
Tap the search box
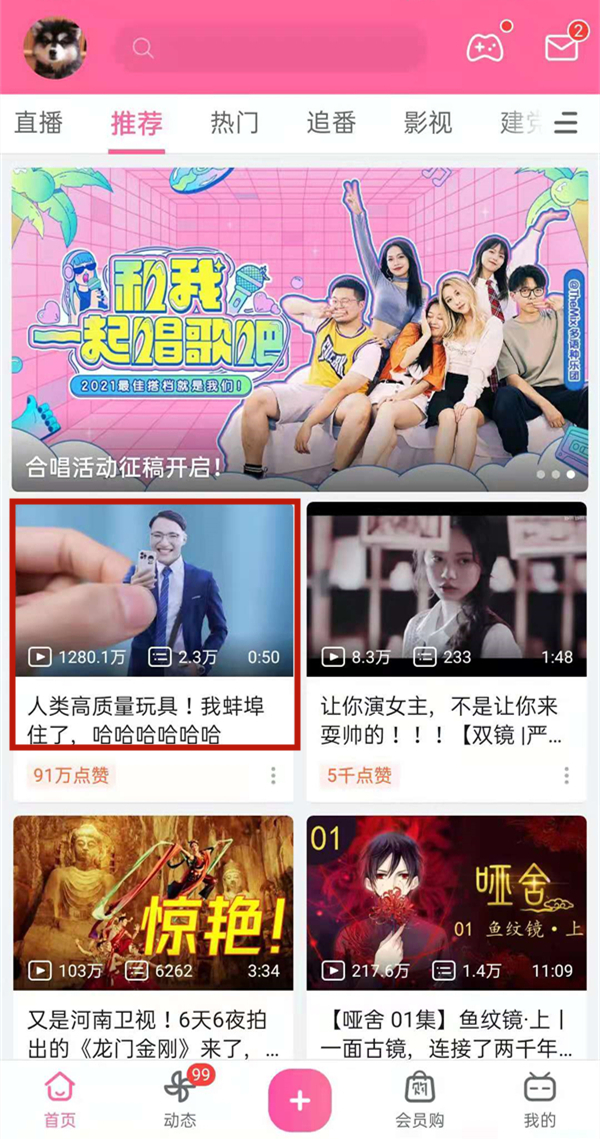270,48
